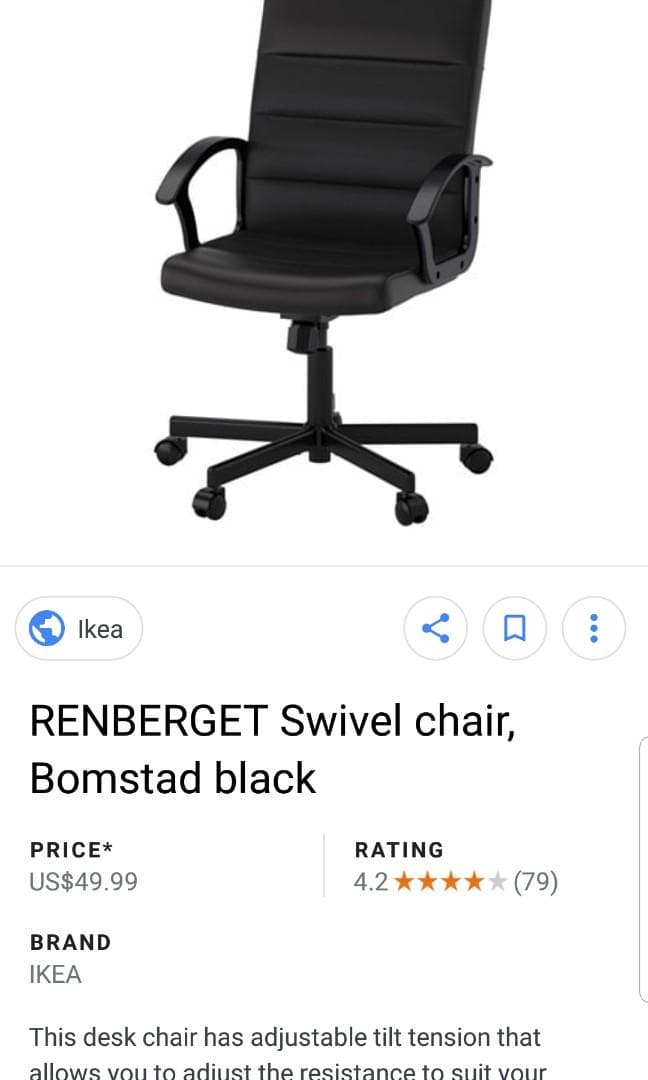648x1080 pixels.
Task: Bookmark the RENBERGET swivel chair
Action: click(x=514, y=628)
